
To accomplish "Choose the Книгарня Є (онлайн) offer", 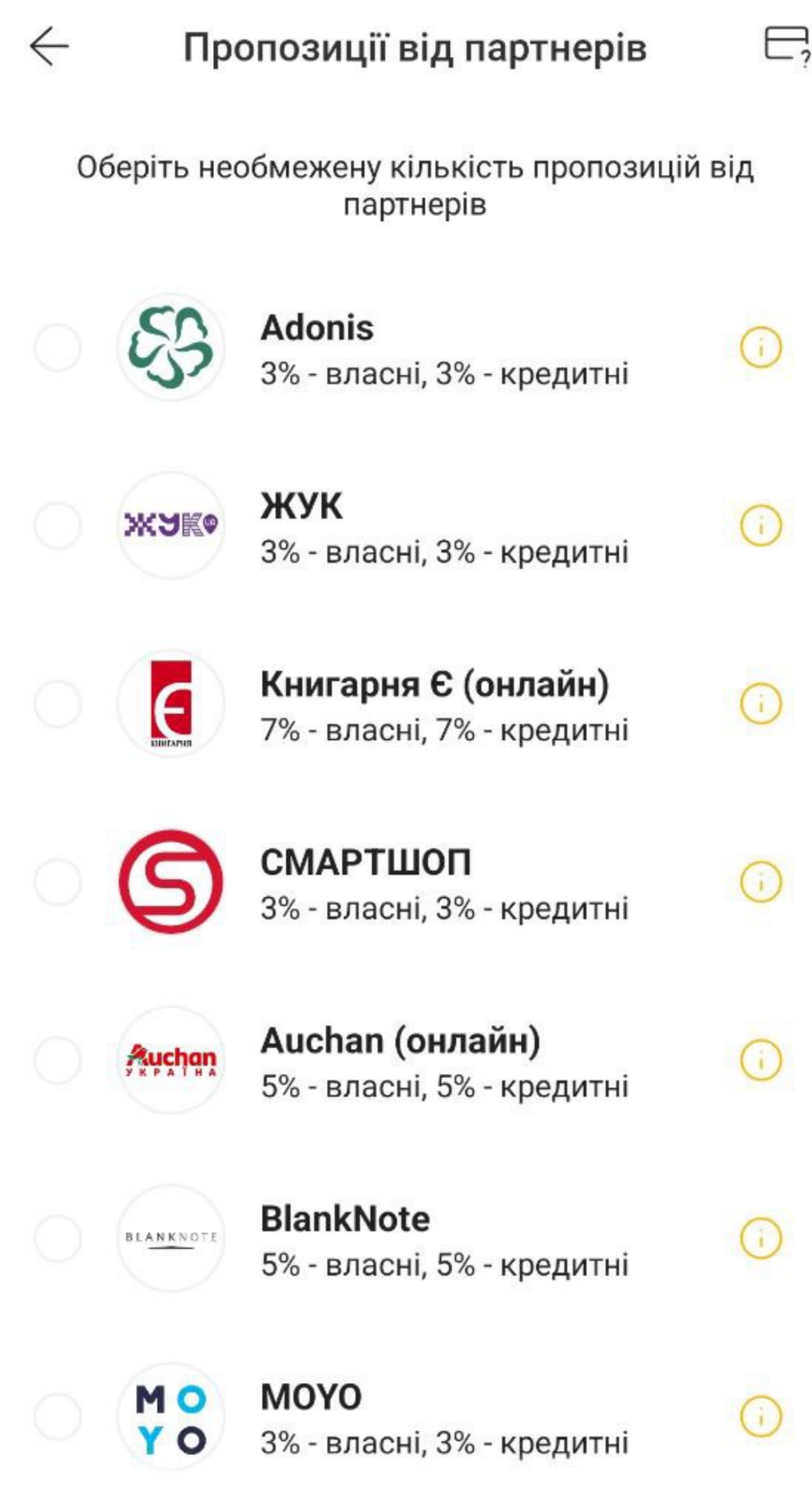I will [x=58, y=704].
